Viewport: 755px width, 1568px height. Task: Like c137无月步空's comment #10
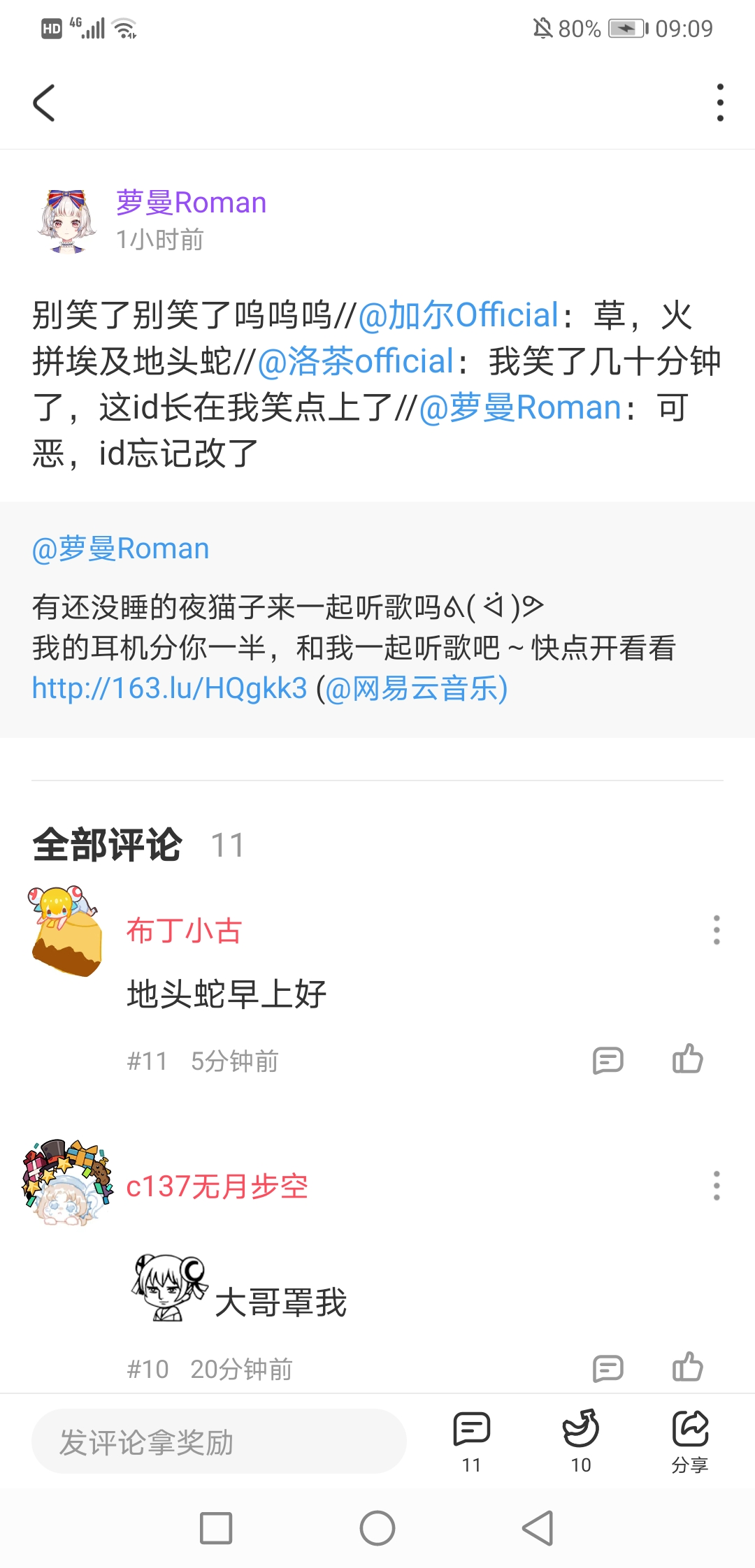pyautogui.click(x=687, y=1367)
